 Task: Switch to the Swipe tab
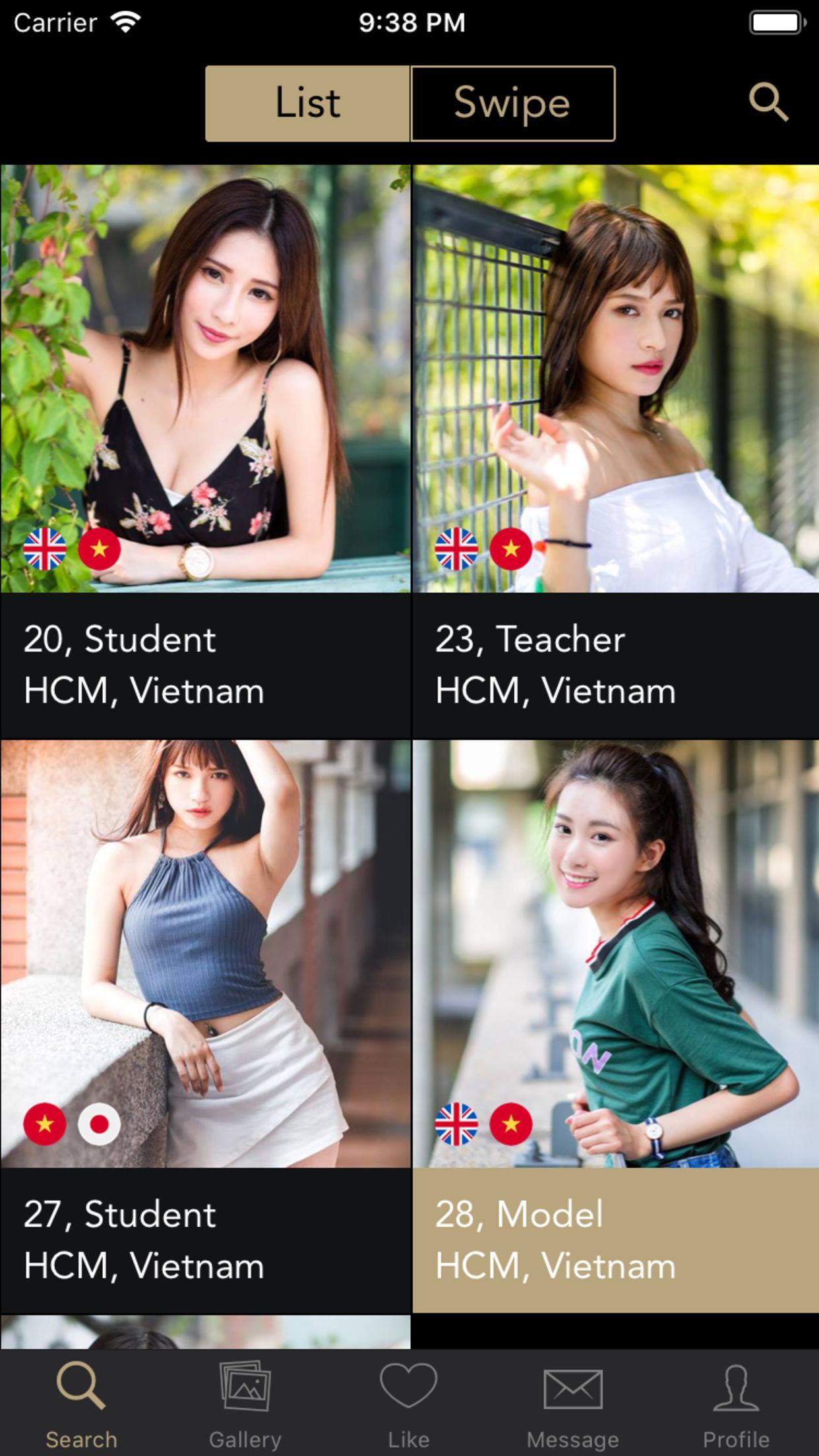pos(512,103)
